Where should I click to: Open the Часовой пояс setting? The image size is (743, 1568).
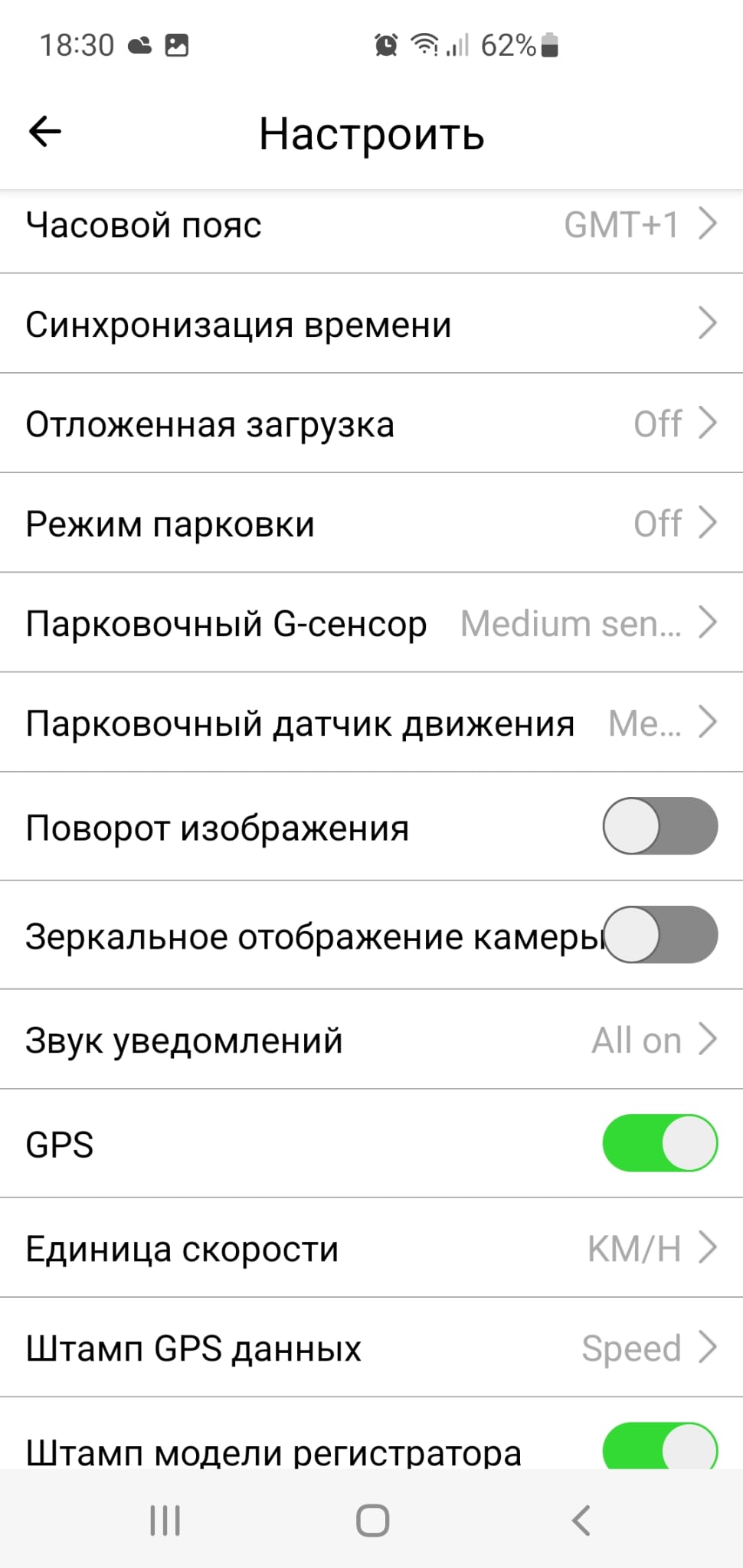tap(371, 225)
